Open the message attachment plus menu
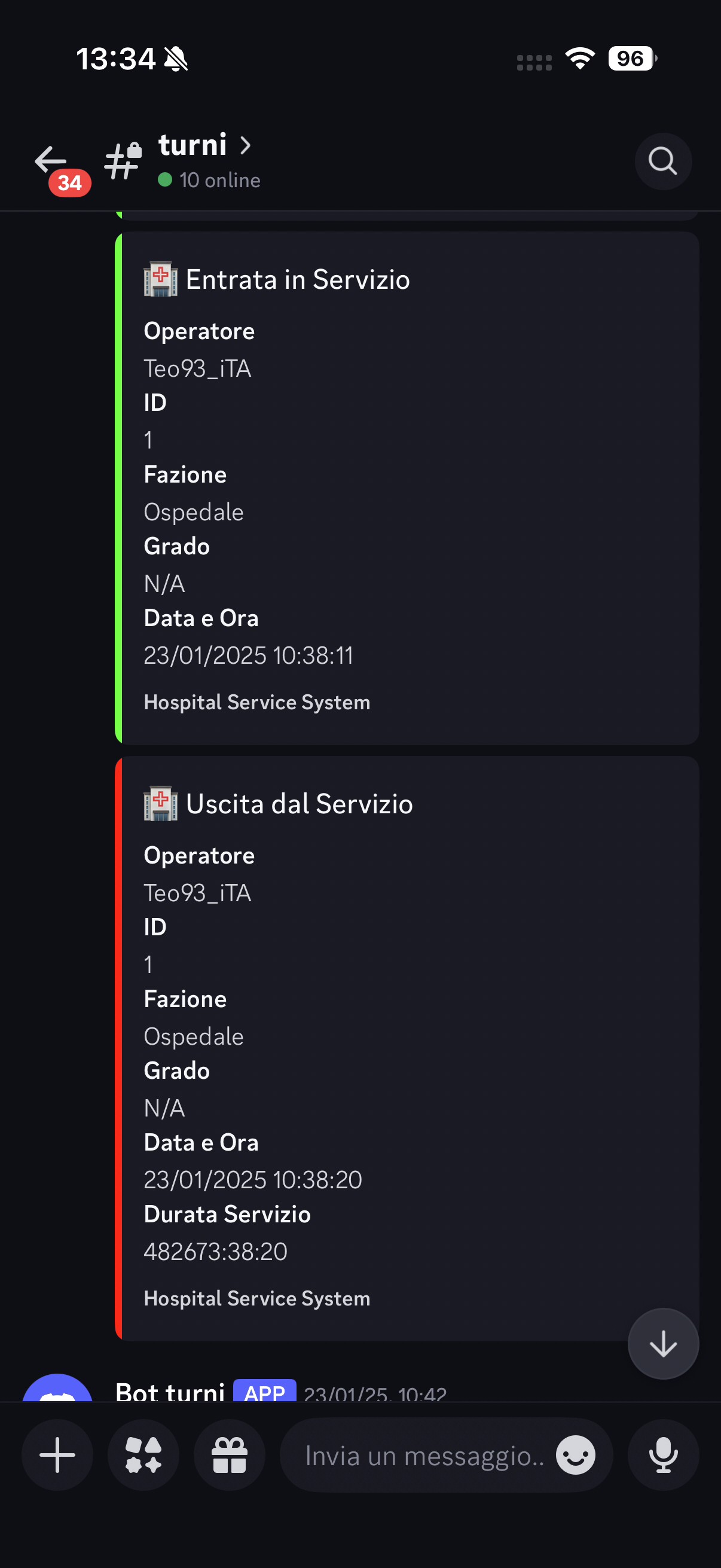Image resolution: width=721 pixels, height=1568 pixels. coord(57,1456)
